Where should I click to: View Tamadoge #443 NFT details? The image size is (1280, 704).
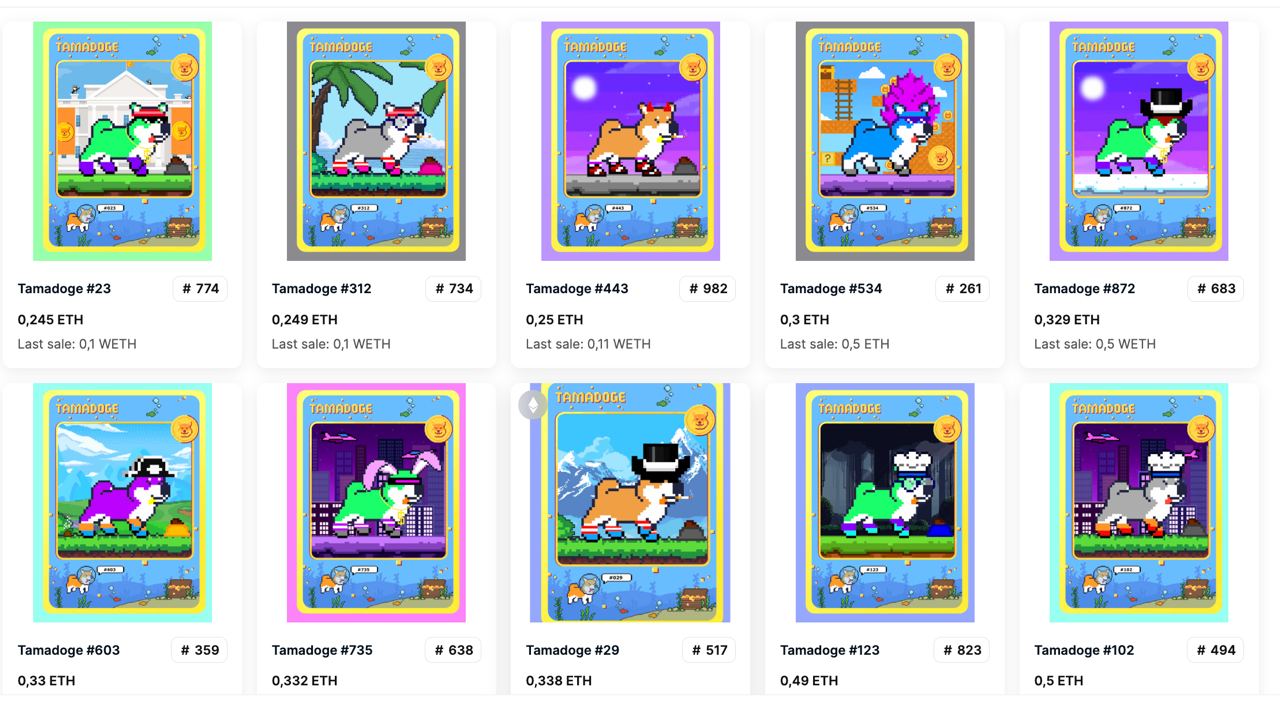click(630, 142)
